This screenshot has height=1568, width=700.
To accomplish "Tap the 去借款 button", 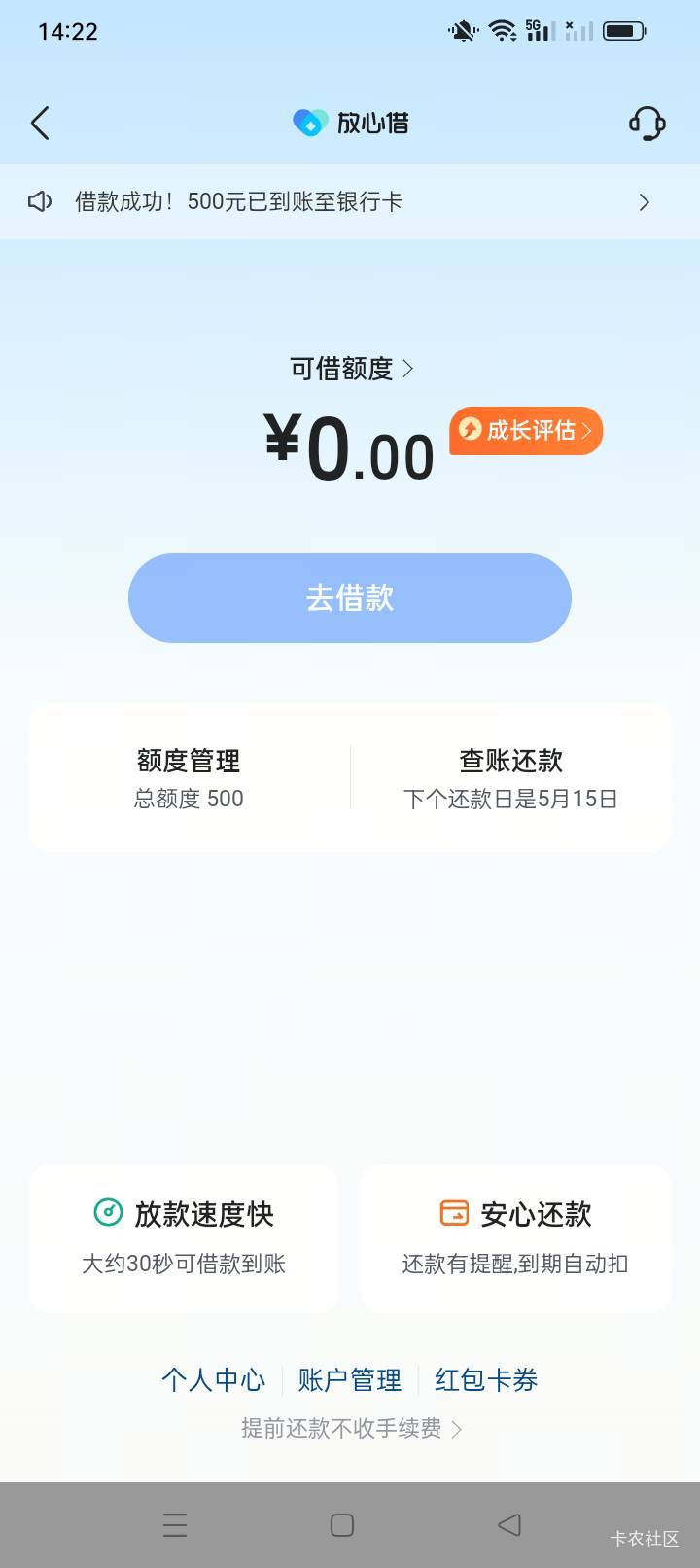I will tap(350, 597).
